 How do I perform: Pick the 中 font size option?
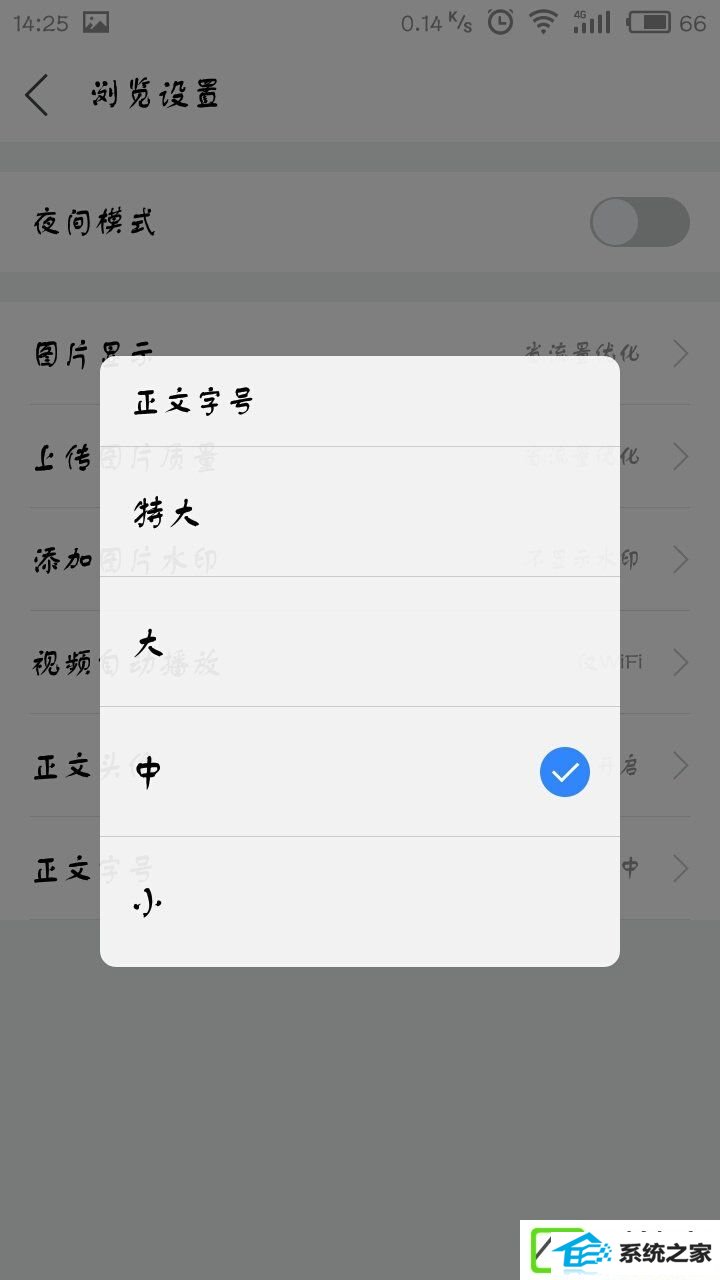359,772
